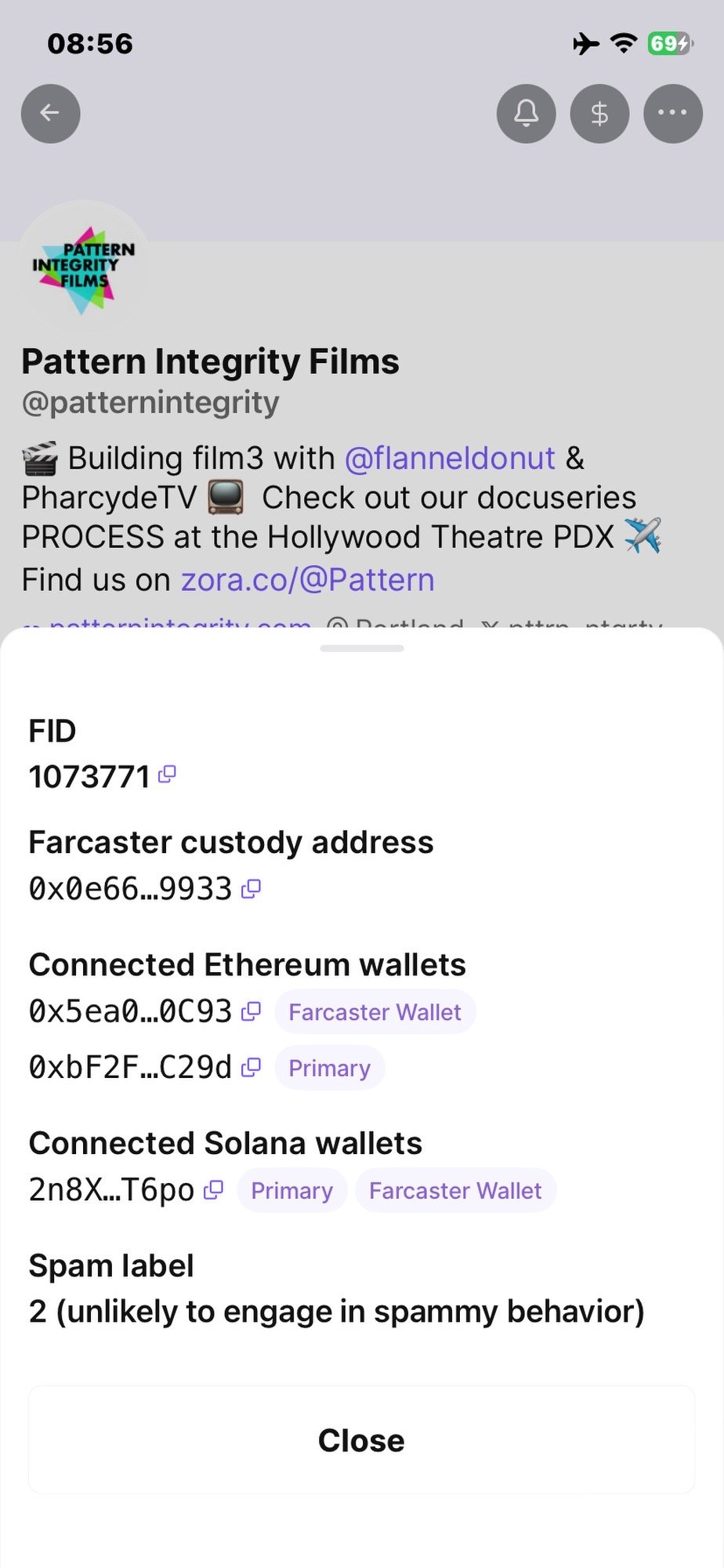Screen dimensions: 724x1568
Task: Go back using the arrow button
Action: pos(51,114)
